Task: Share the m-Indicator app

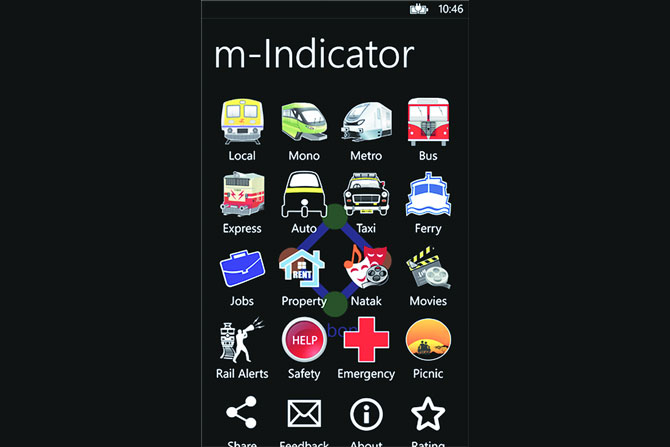Action: pyautogui.click(x=242, y=414)
